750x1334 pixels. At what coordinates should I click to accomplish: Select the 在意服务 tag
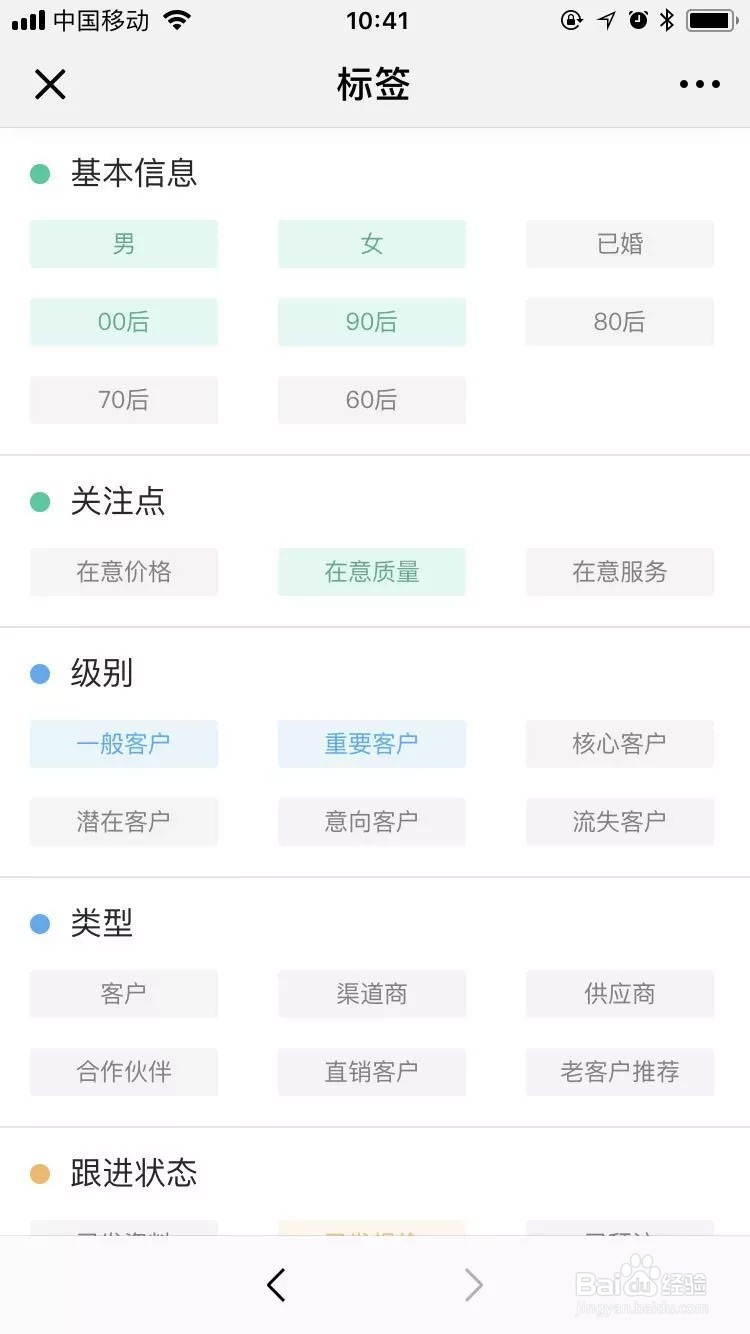(x=619, y=572)
